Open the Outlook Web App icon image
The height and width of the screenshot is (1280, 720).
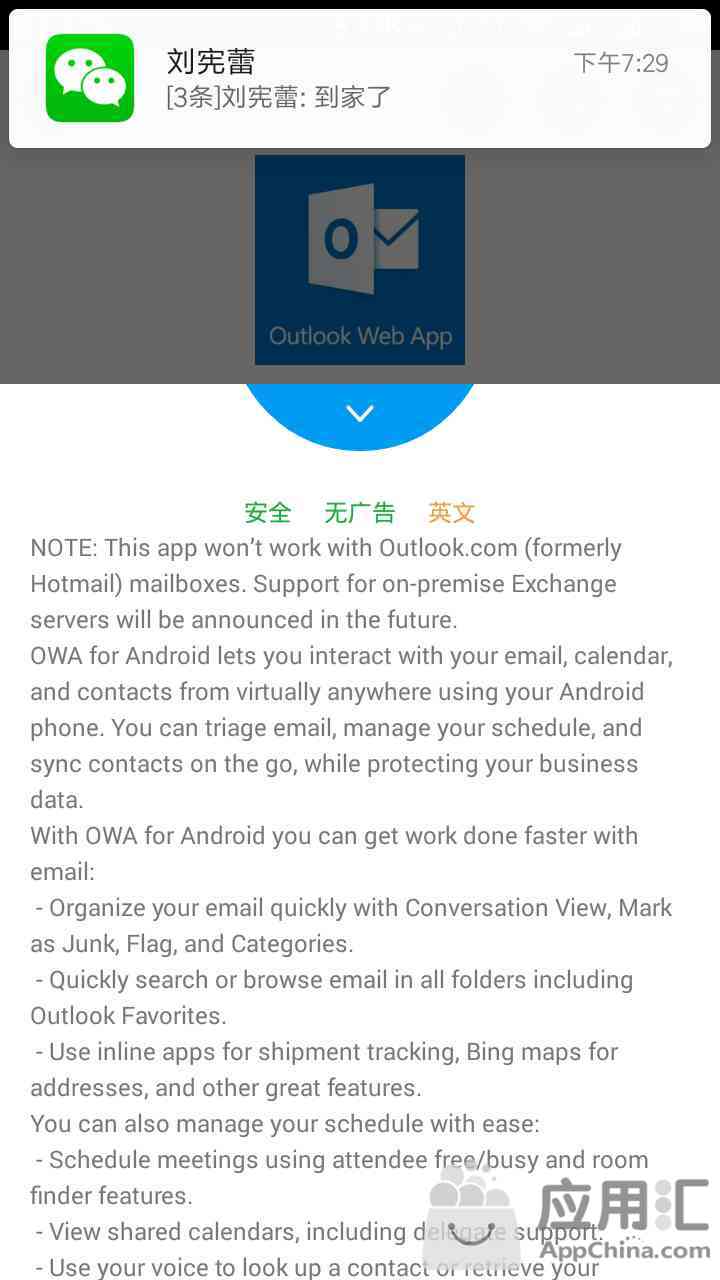point(360,260)
